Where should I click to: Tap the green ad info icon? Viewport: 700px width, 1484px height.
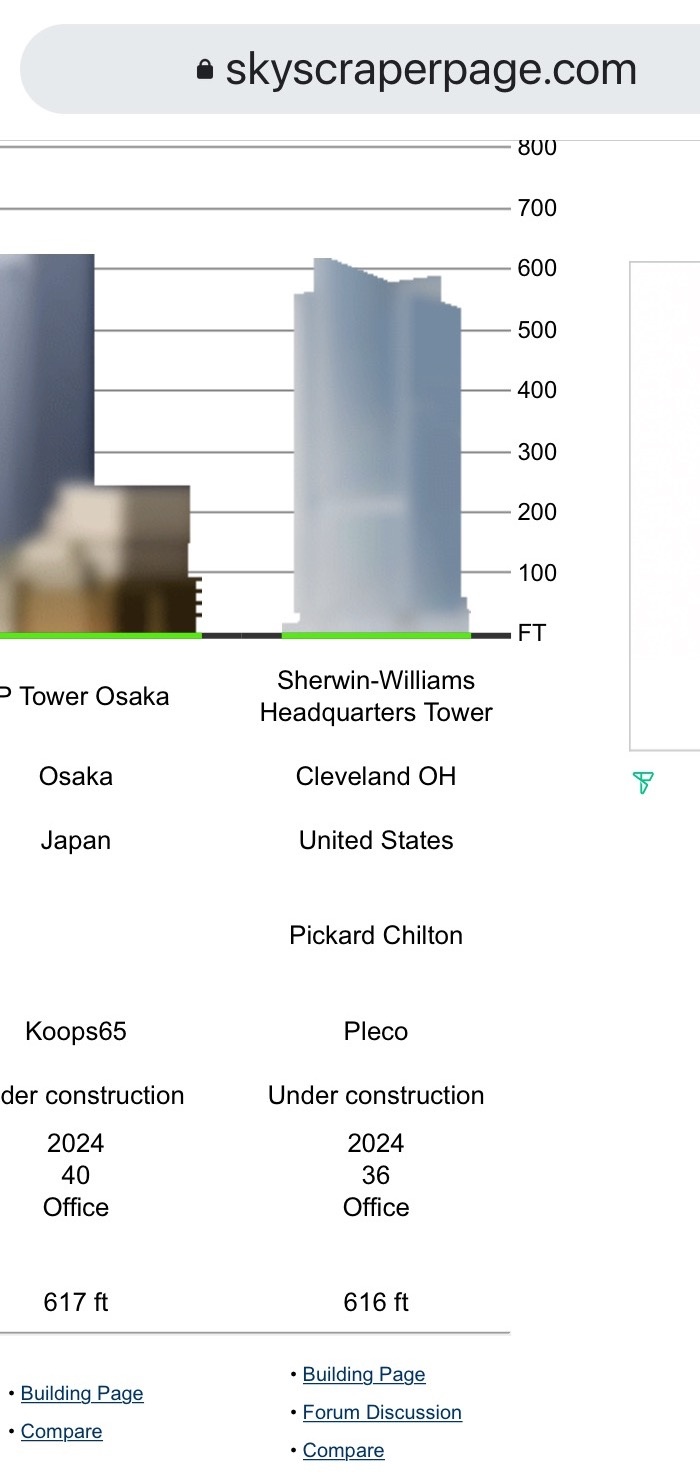pos(643,783)
